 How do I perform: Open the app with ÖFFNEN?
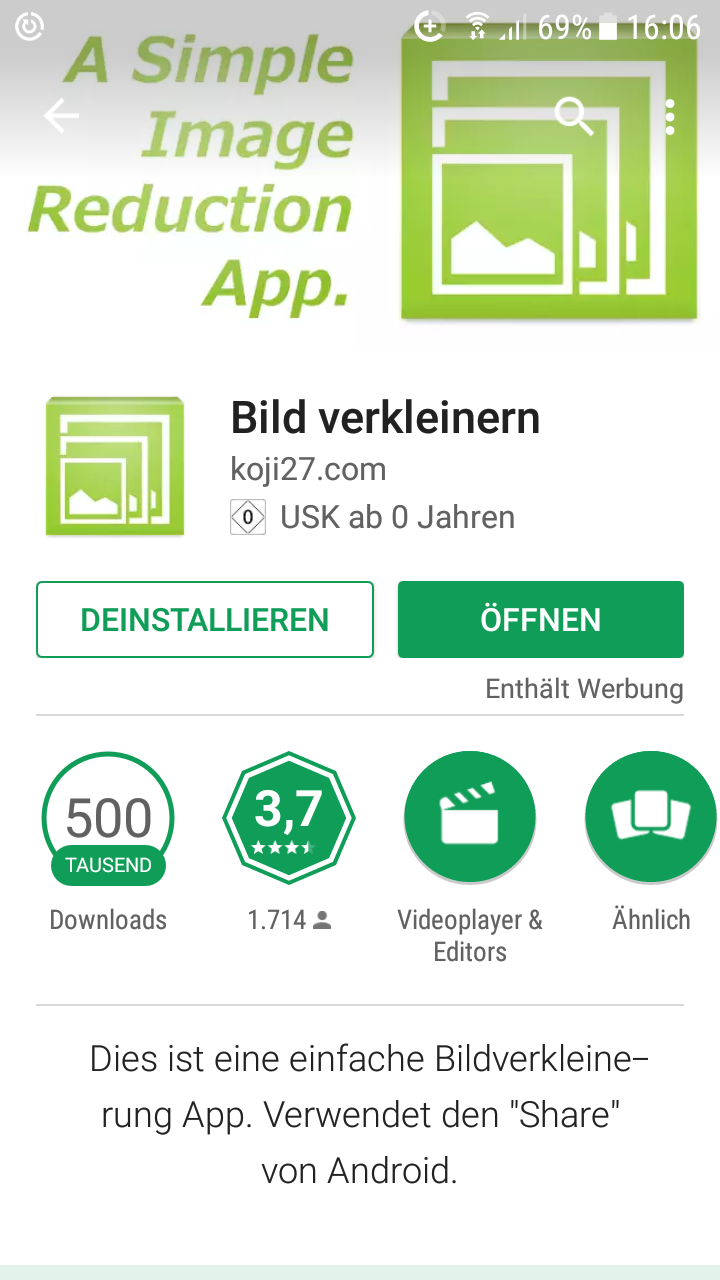point(540,620)
